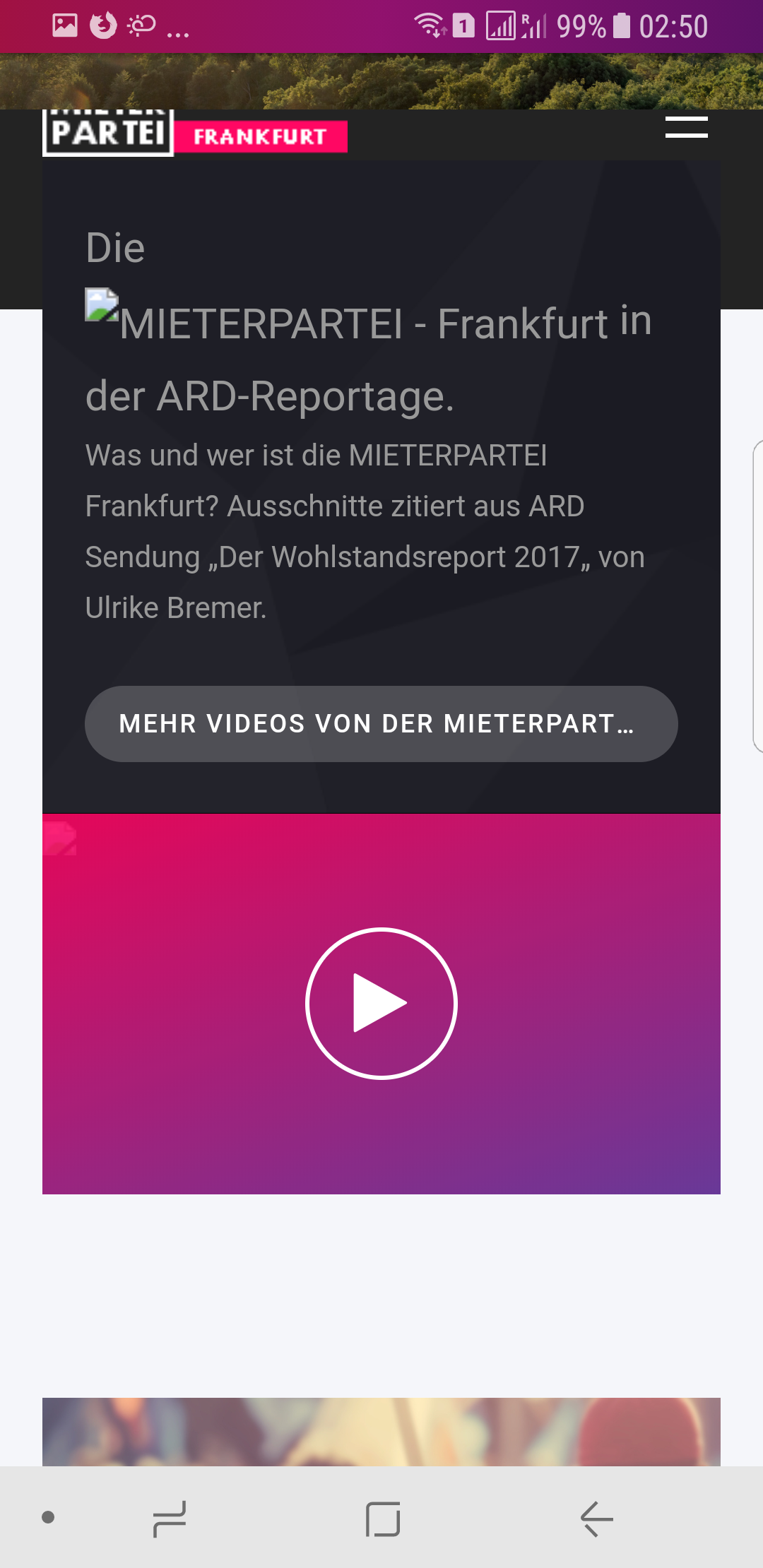Tap the broken image icon on the pink banner

[x=60, y=837]
